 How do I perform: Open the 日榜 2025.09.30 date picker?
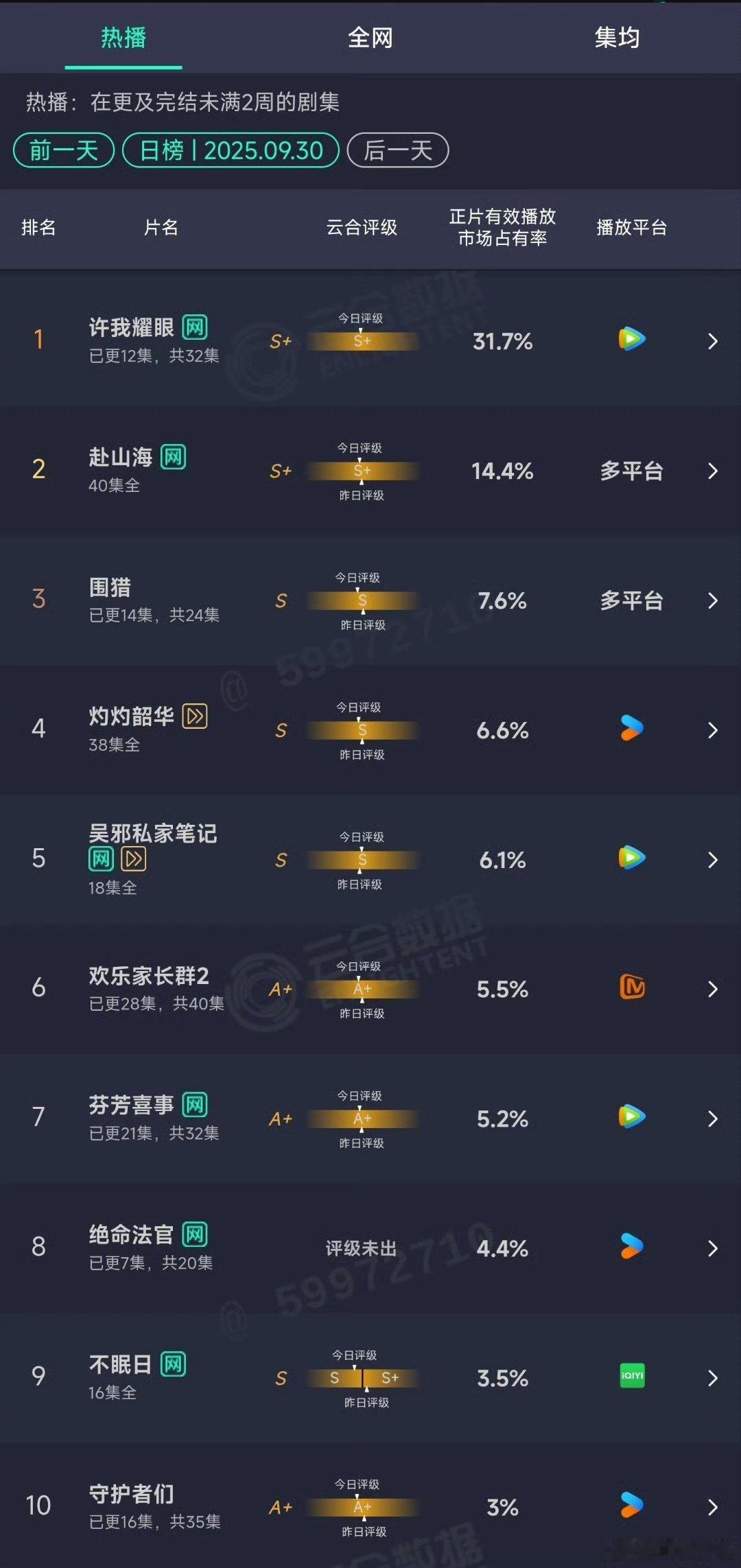[x=231, y=150]
